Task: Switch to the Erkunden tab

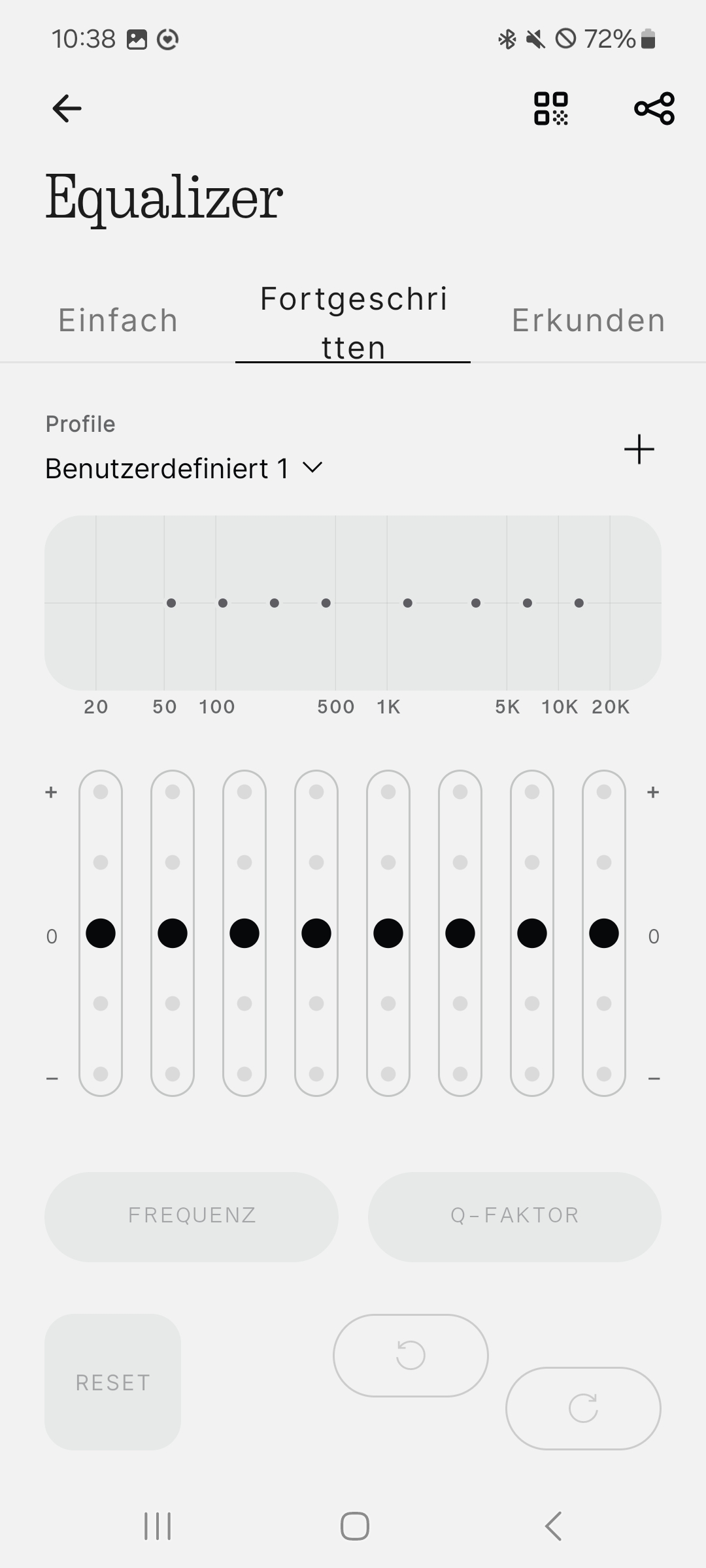Action: click(588, 321)
